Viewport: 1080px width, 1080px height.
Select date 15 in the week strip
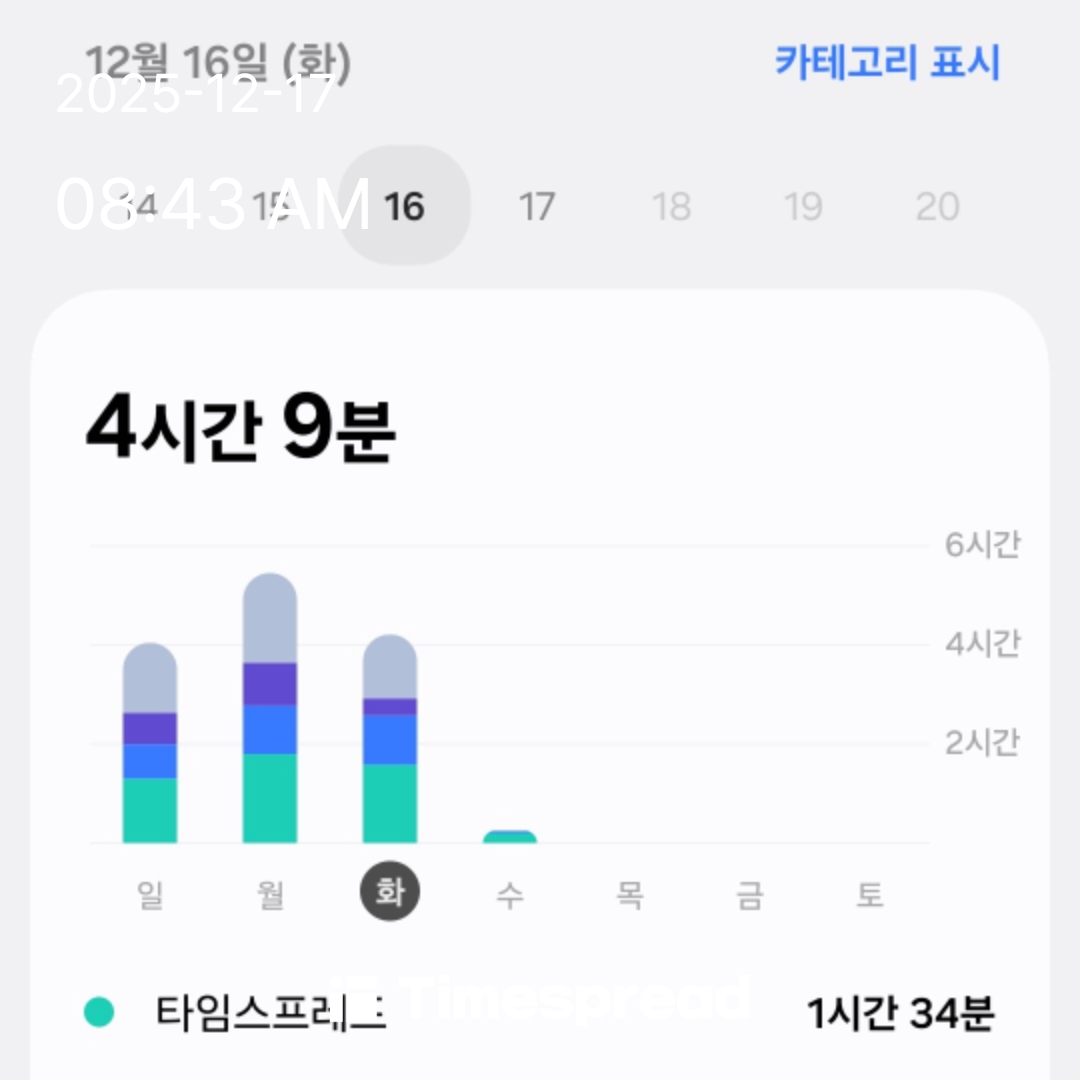tap(270, 207)
